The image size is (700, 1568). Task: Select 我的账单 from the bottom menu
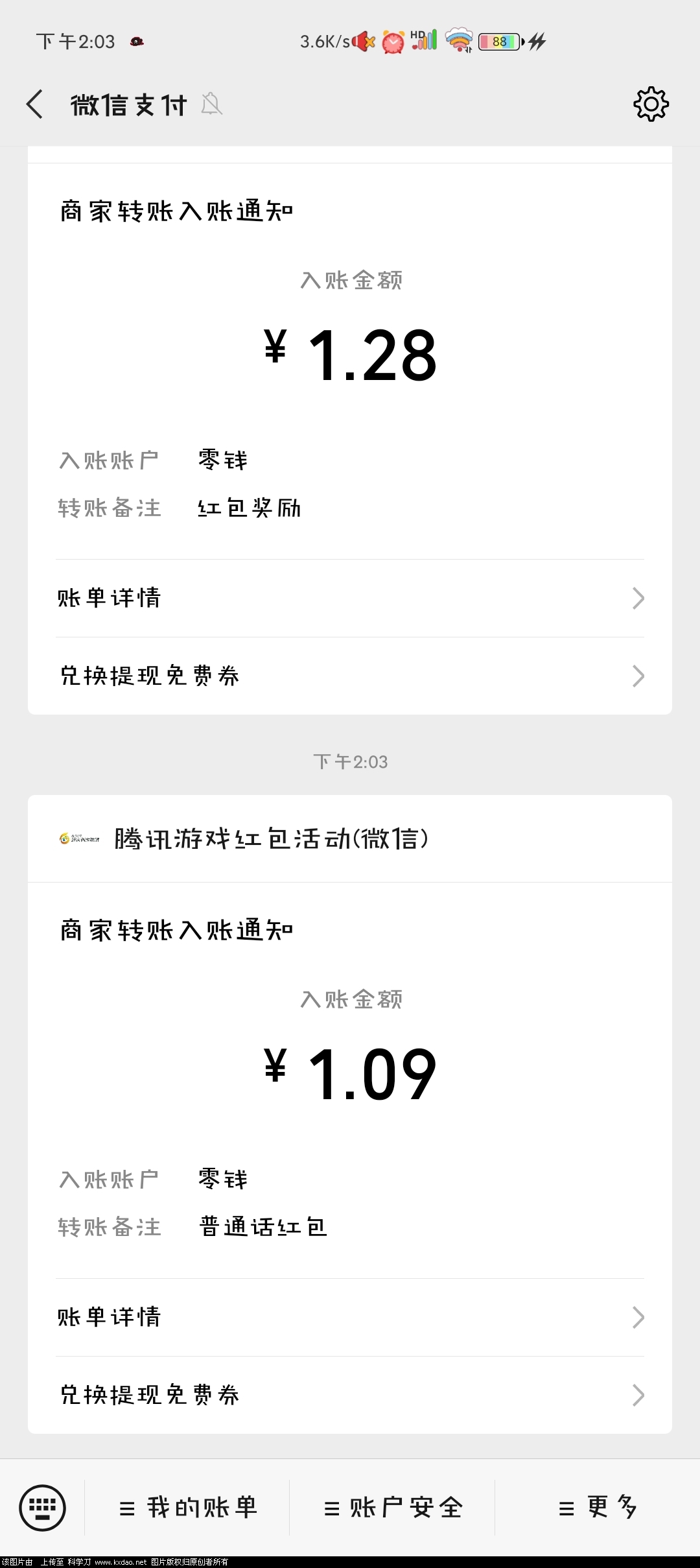188,1508
